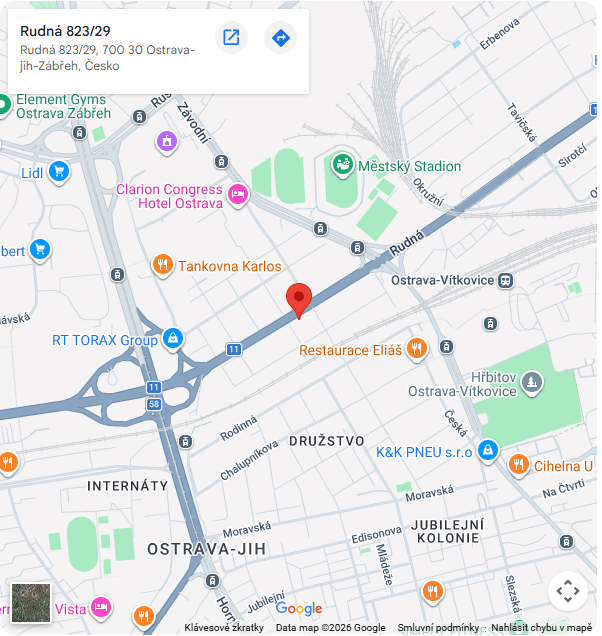
Task: Open Clarion Congress Hotel Ostrava place
Action: 238,195
